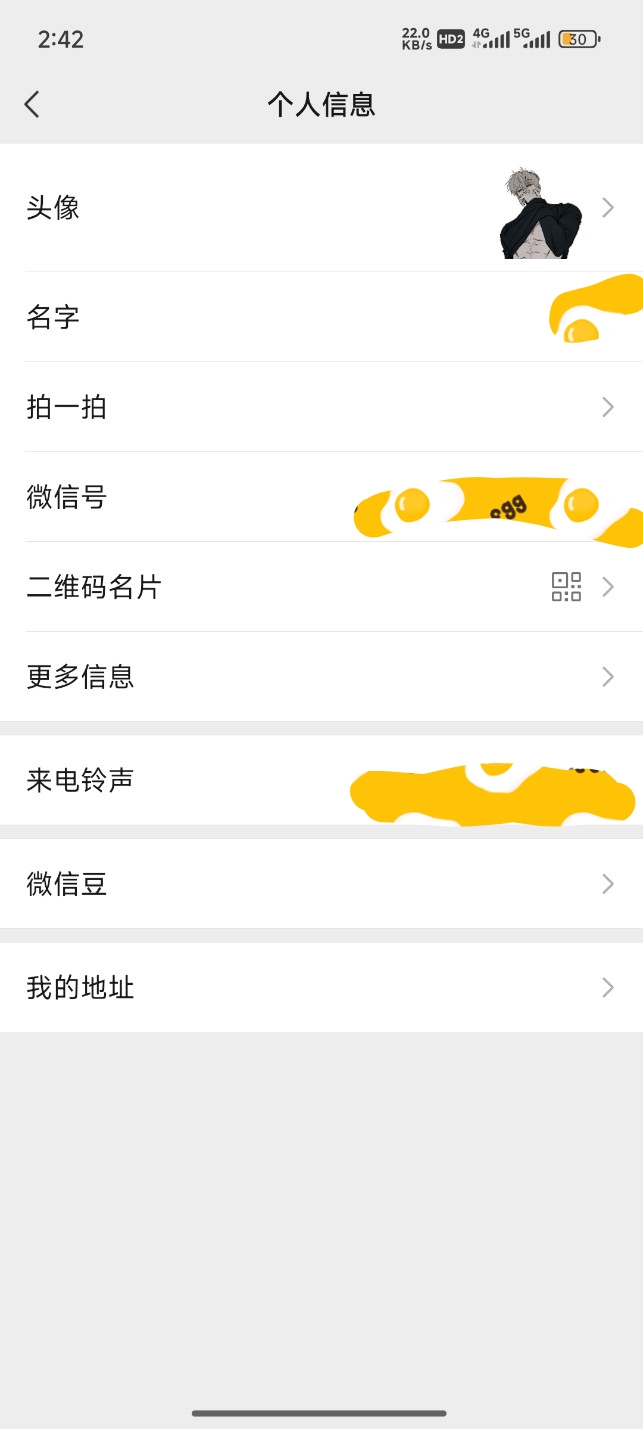Open the 头像 avatar row
This screenshot has width=643, height=1429.
click(x=321, y=207)
